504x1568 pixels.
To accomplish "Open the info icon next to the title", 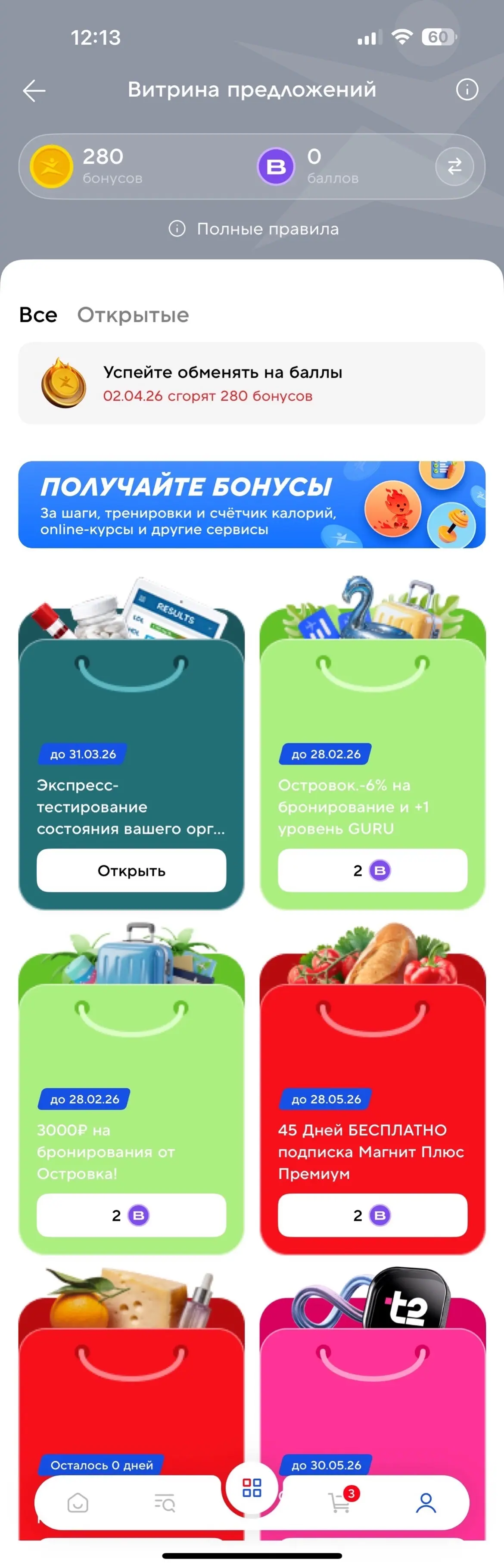I will tap(467, 90).
